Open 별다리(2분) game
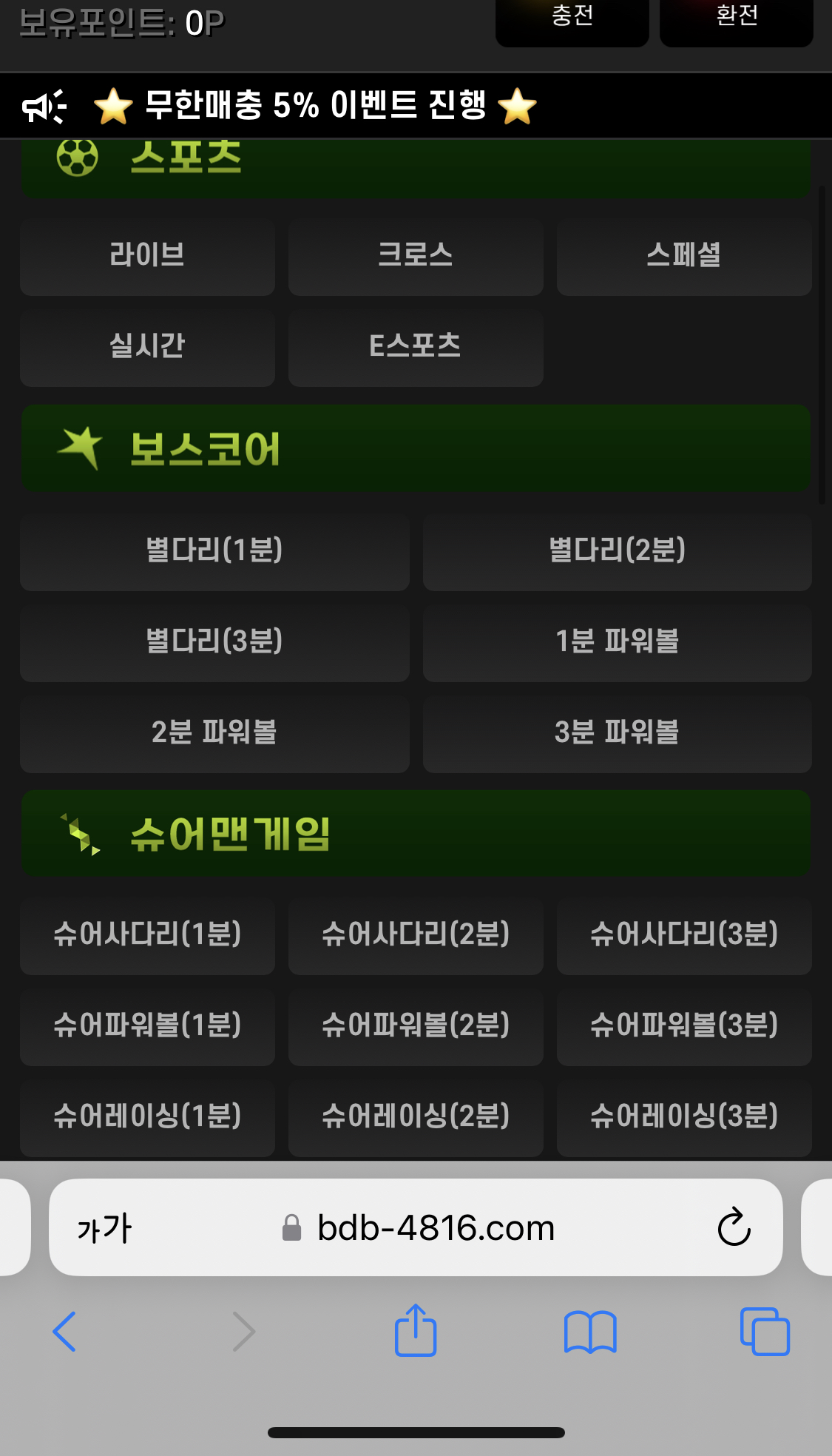The height and width of the screenshot is (1456, 832). (x=617, y=551)
